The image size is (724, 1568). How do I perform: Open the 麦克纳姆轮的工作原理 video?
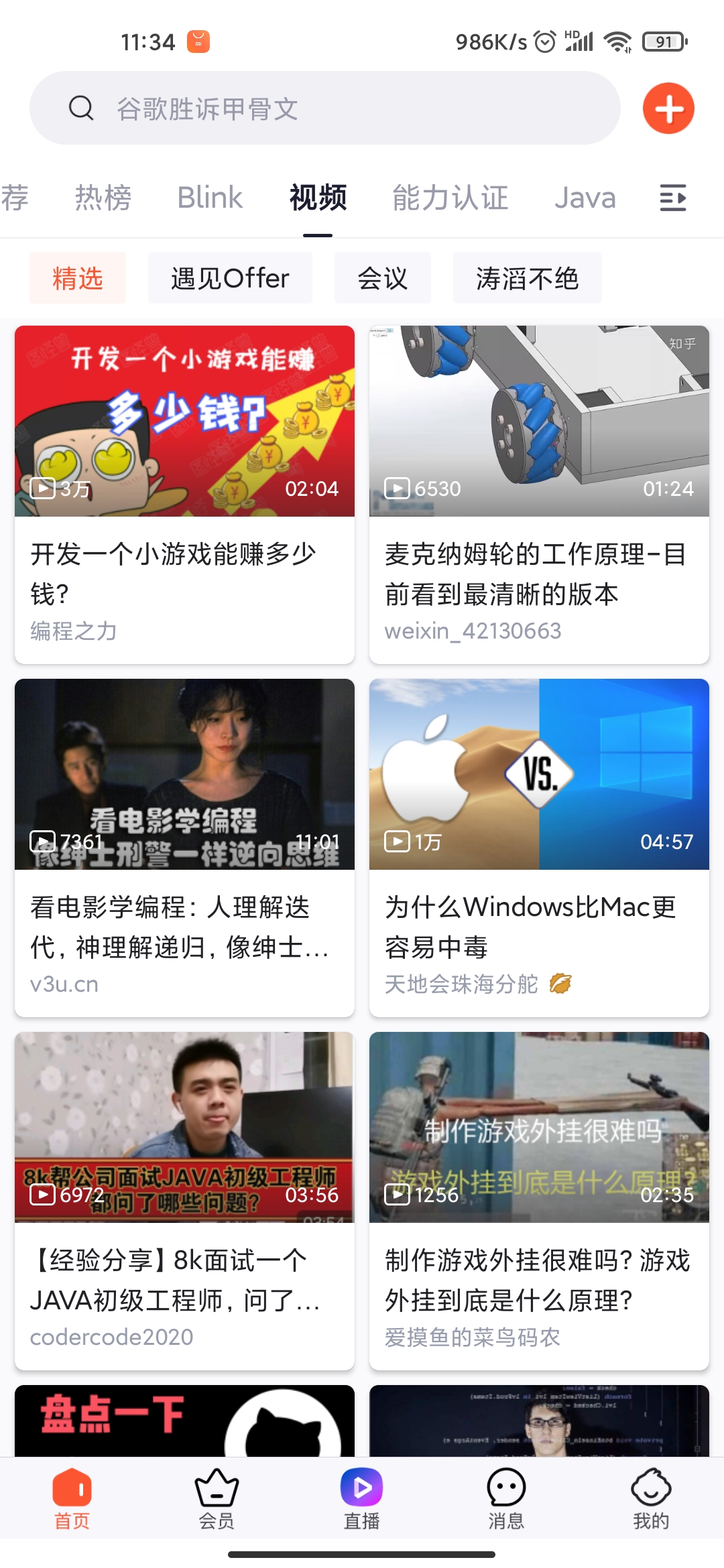[x=539, y=421]
